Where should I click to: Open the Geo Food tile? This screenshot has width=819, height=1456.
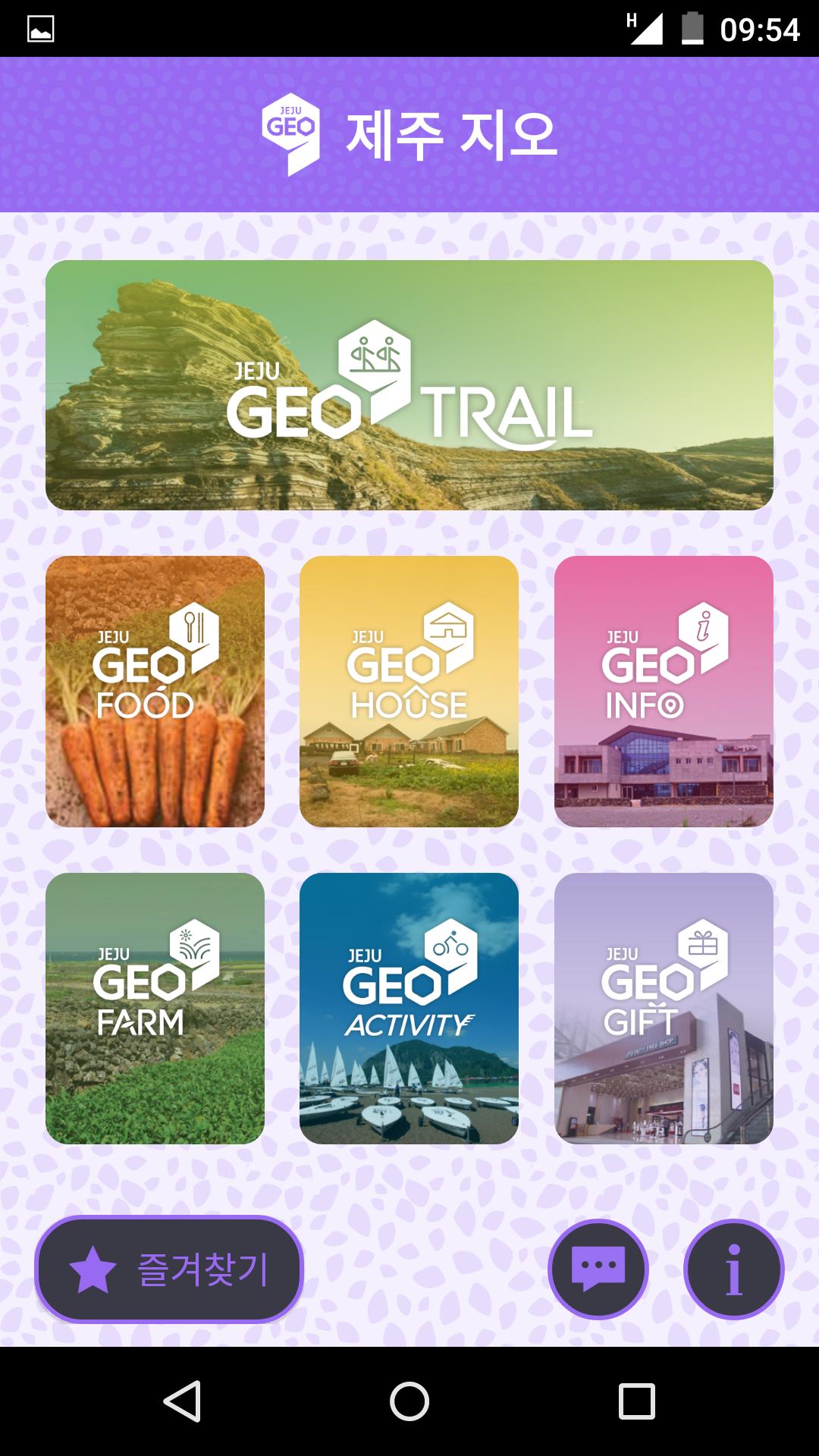tap(155, 692)
